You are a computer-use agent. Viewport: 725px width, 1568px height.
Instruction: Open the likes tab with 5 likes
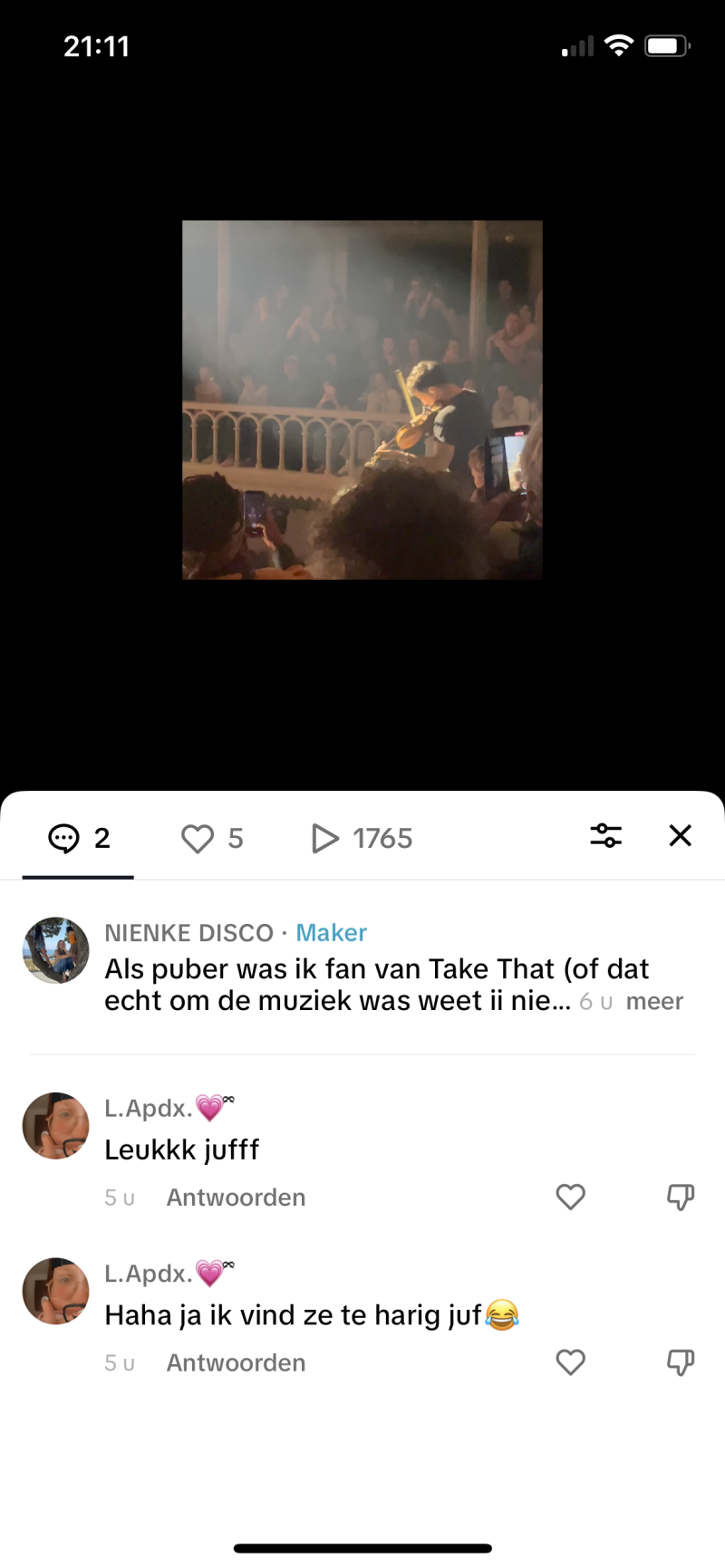[212, 838]
